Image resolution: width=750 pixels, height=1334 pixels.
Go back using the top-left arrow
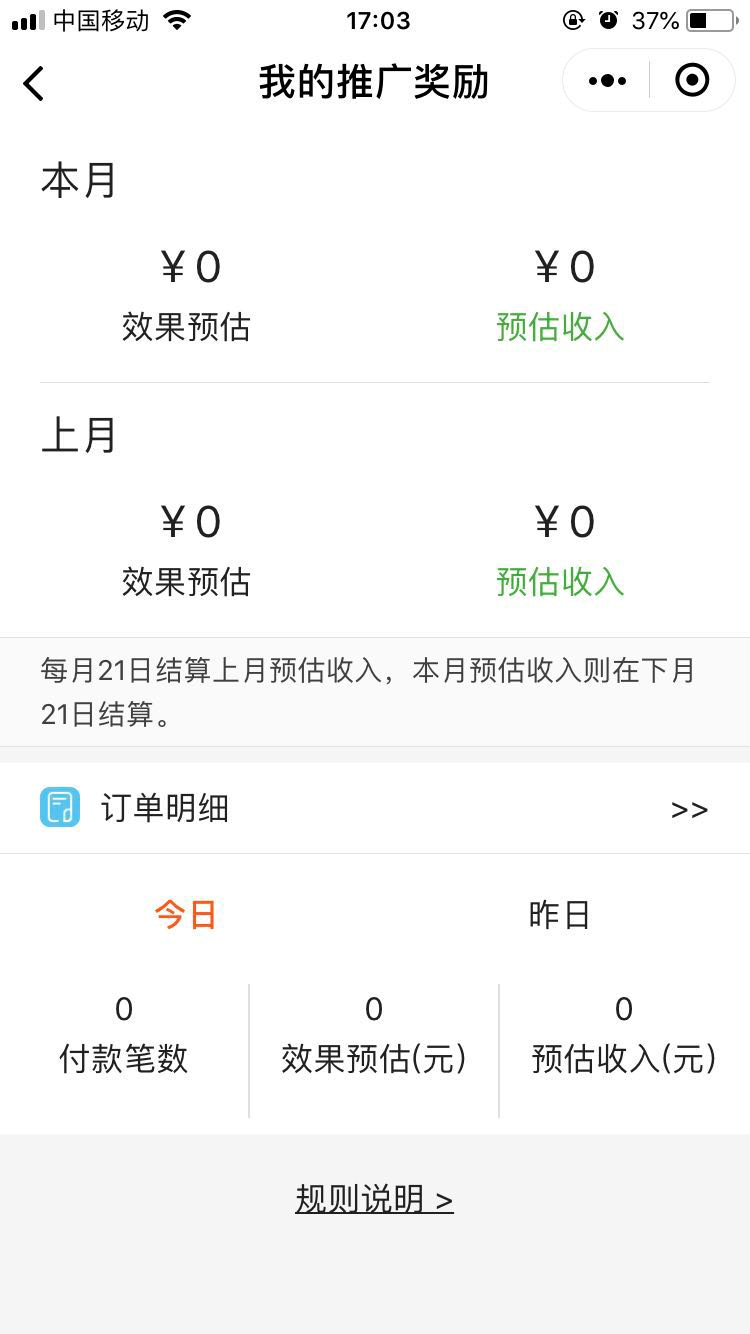(34, 83)
